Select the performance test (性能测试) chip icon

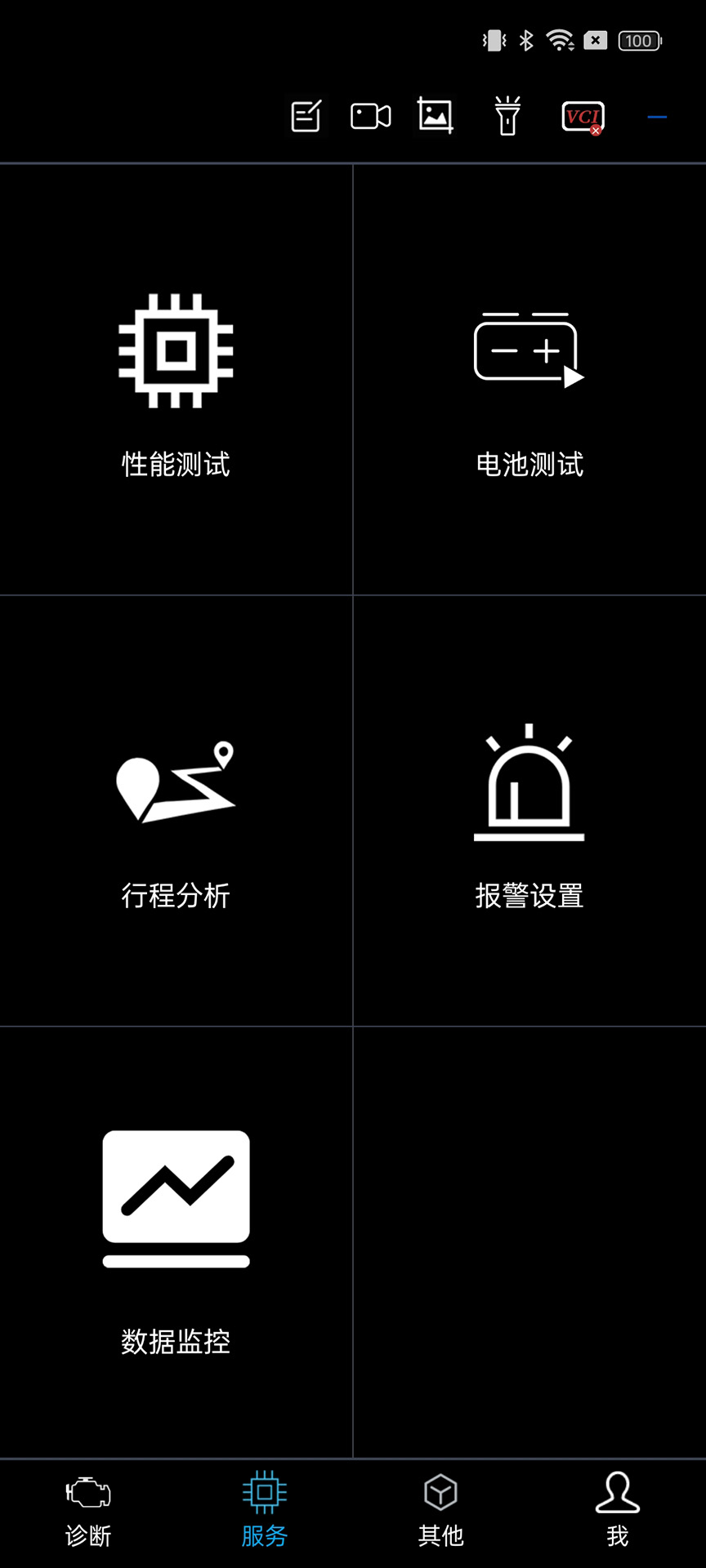pyautogui.click(x=176, y=351)
